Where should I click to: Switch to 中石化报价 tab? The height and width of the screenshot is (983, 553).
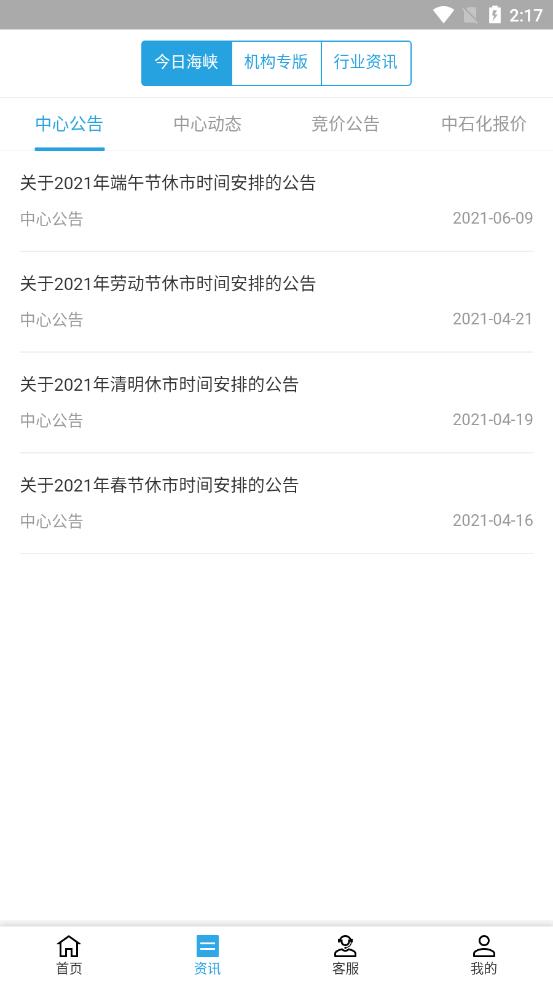(483, 124)
